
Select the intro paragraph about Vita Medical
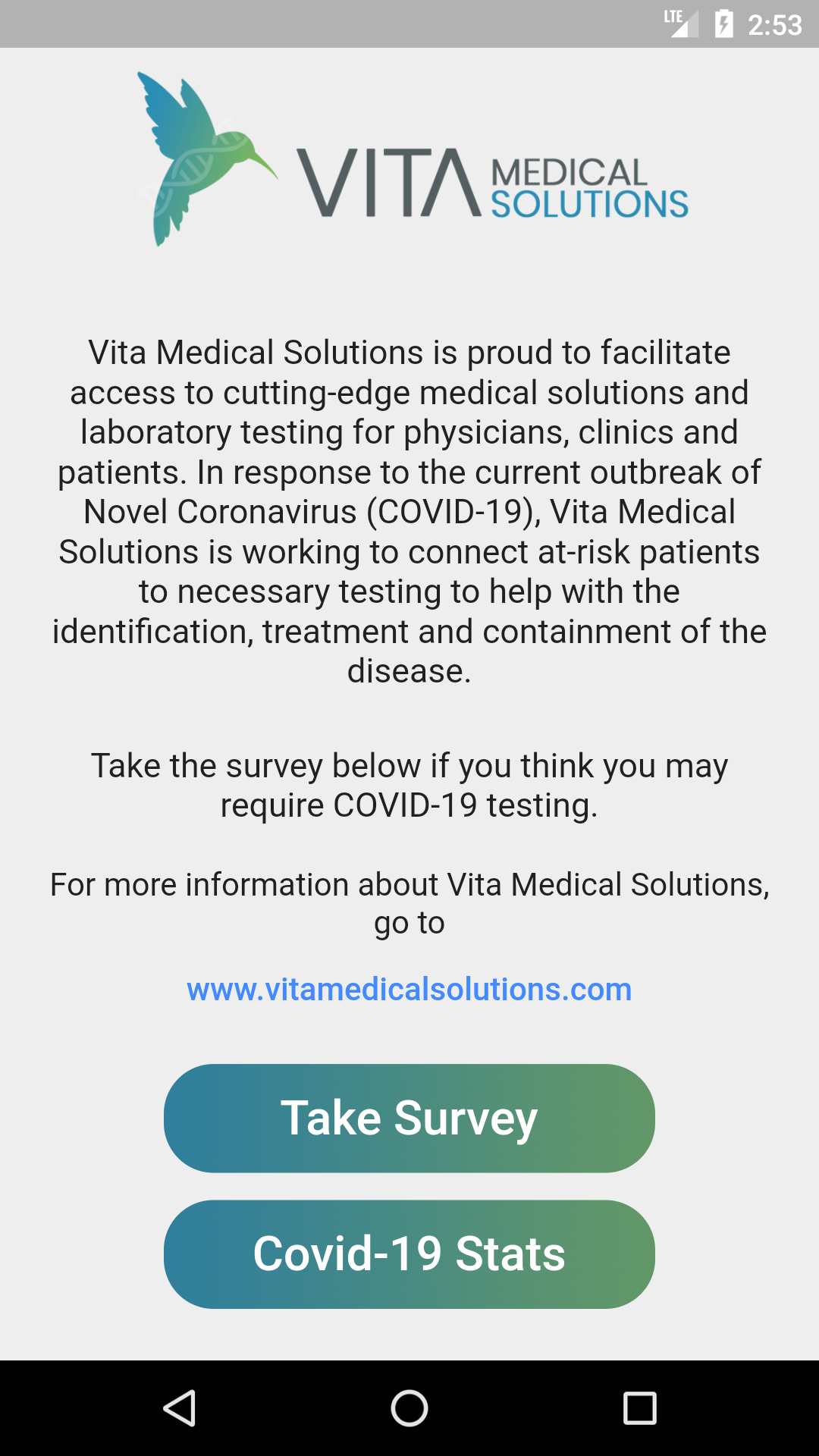(409, 512)
